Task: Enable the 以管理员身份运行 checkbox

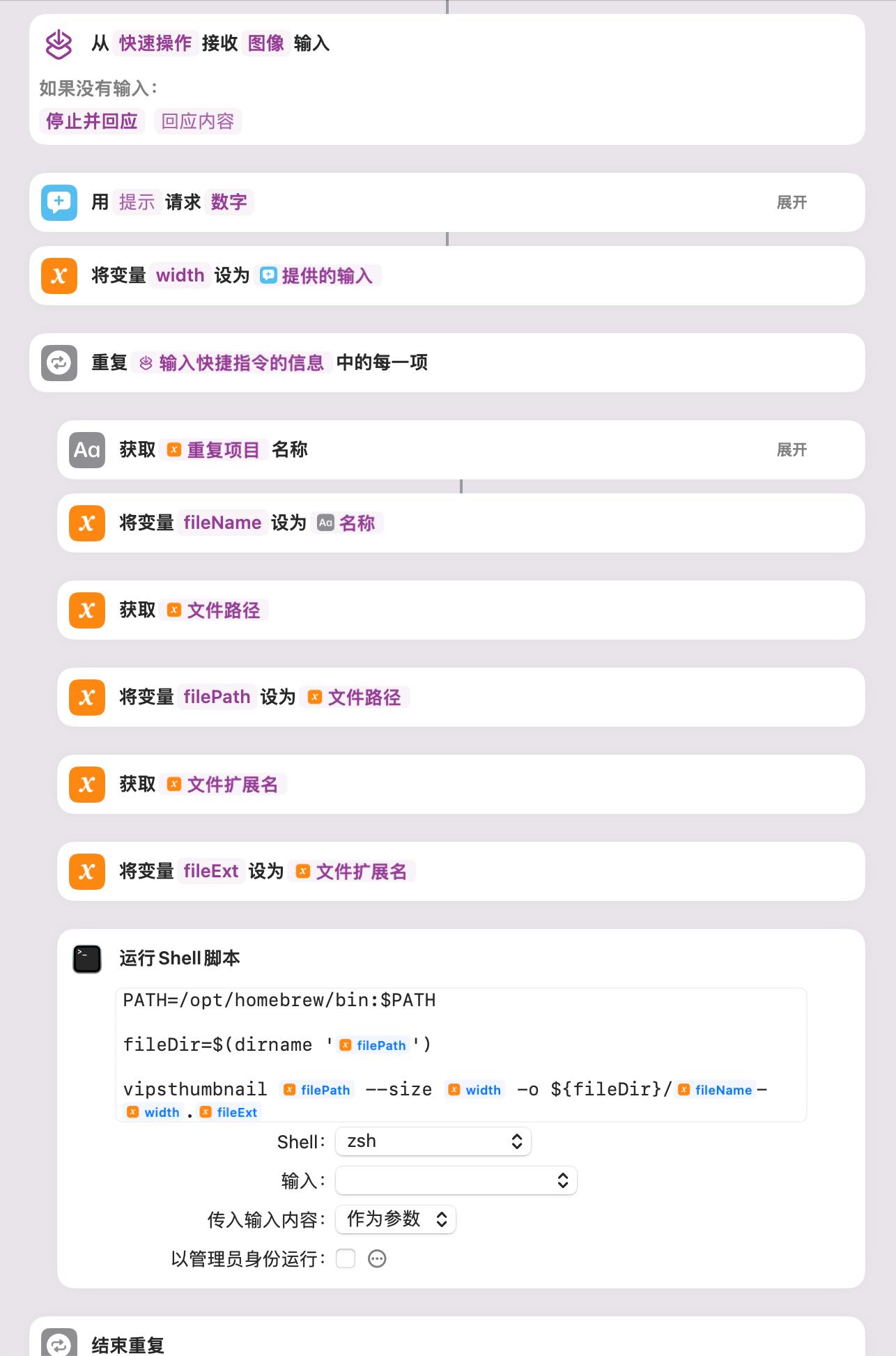Action: click(346, 1258)
